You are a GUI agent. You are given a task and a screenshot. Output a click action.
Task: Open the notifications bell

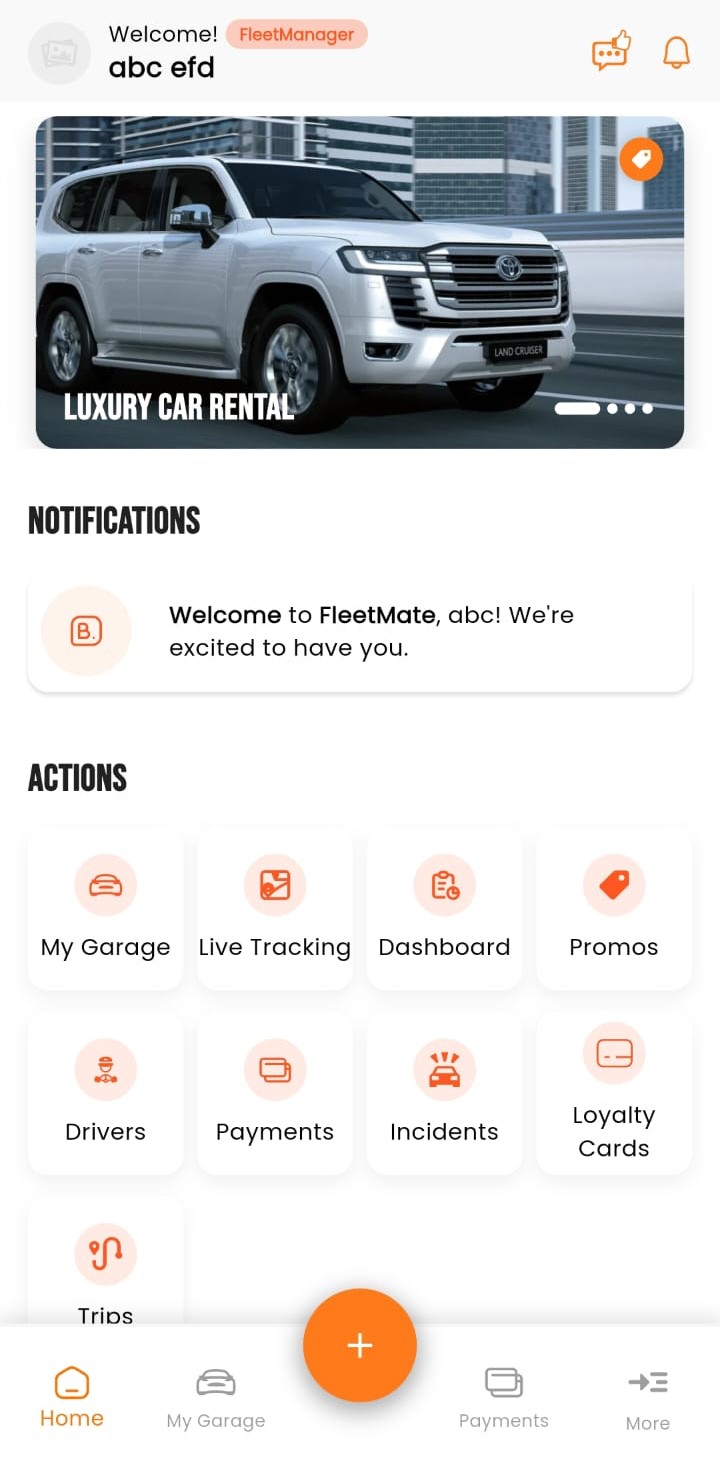pos(677,51)
